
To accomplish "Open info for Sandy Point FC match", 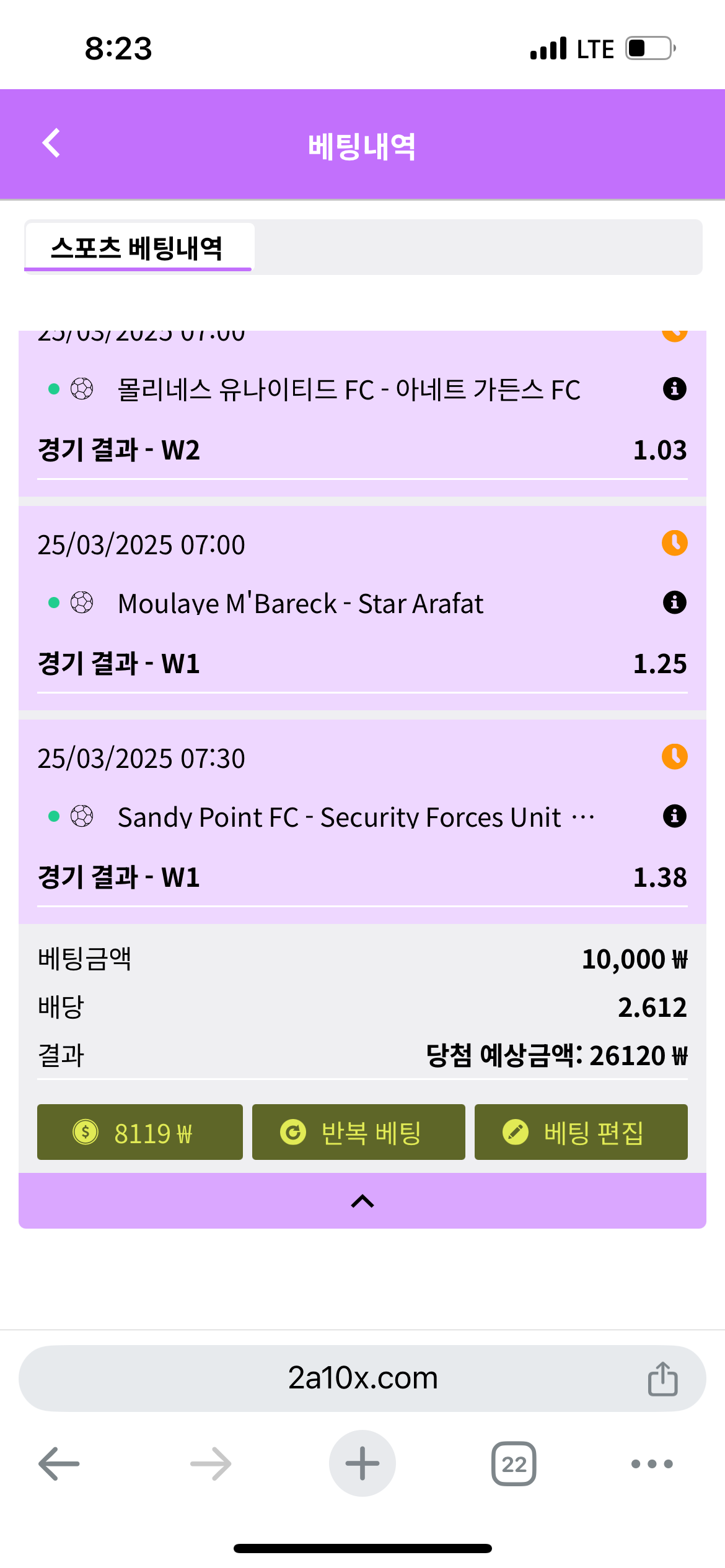I will (674, 816).
